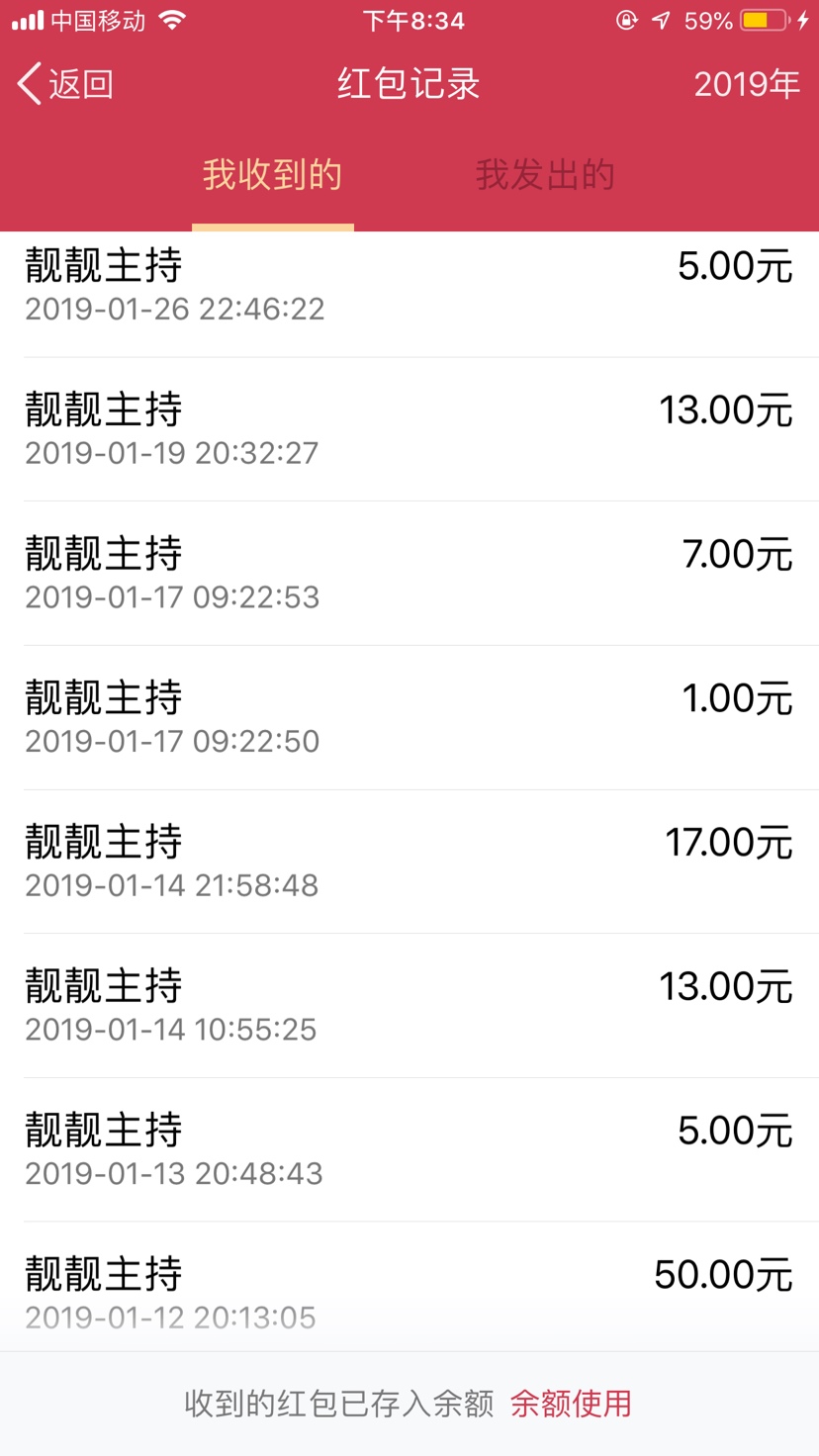Open the 2019-01-14 10:55:25 red packet record
Image resolution: width=819 pixels, height=1456 pixels.
(x=409, y=1005)
